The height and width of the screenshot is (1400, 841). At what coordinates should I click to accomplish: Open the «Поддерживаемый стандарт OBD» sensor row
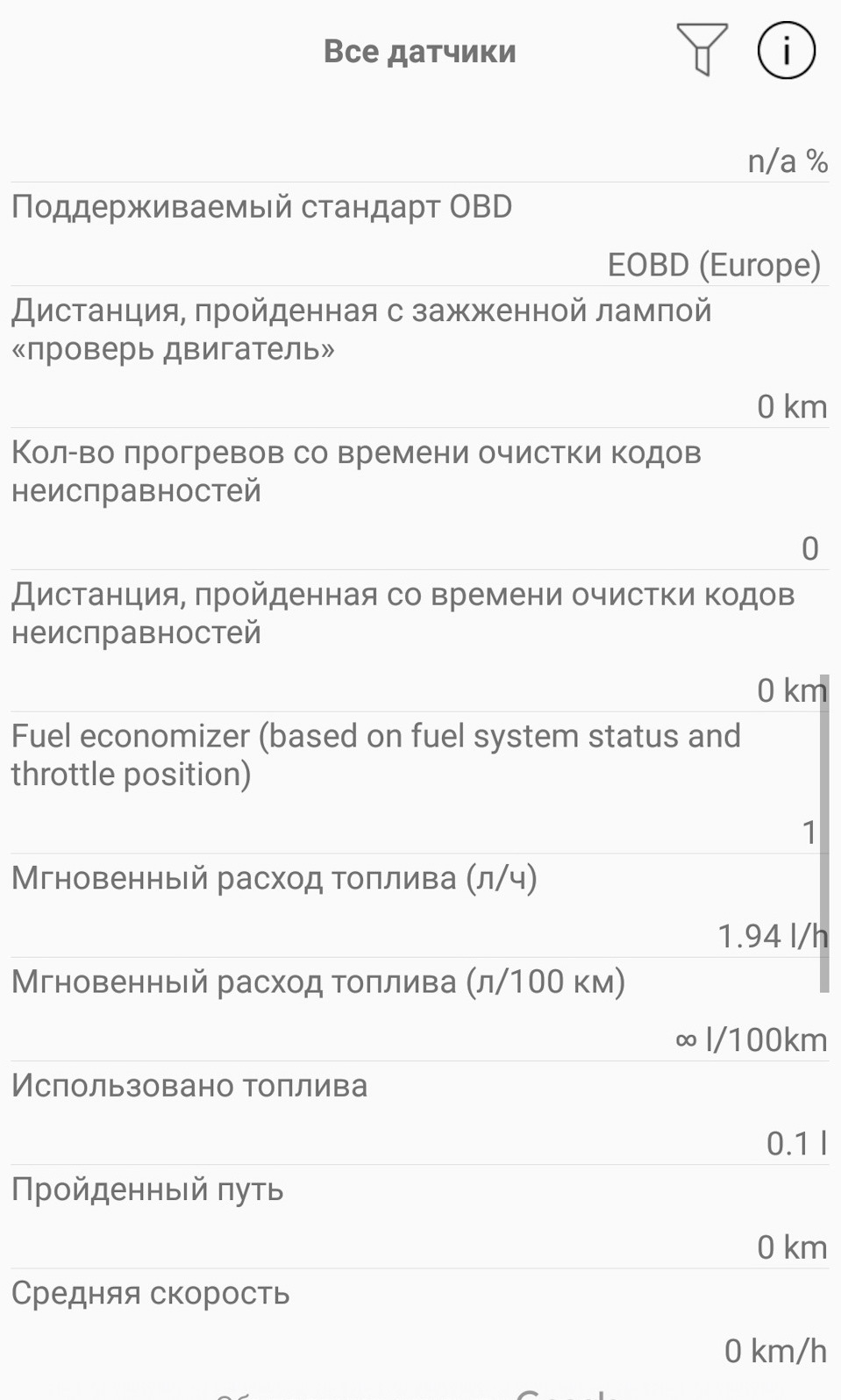click(419, 235)
